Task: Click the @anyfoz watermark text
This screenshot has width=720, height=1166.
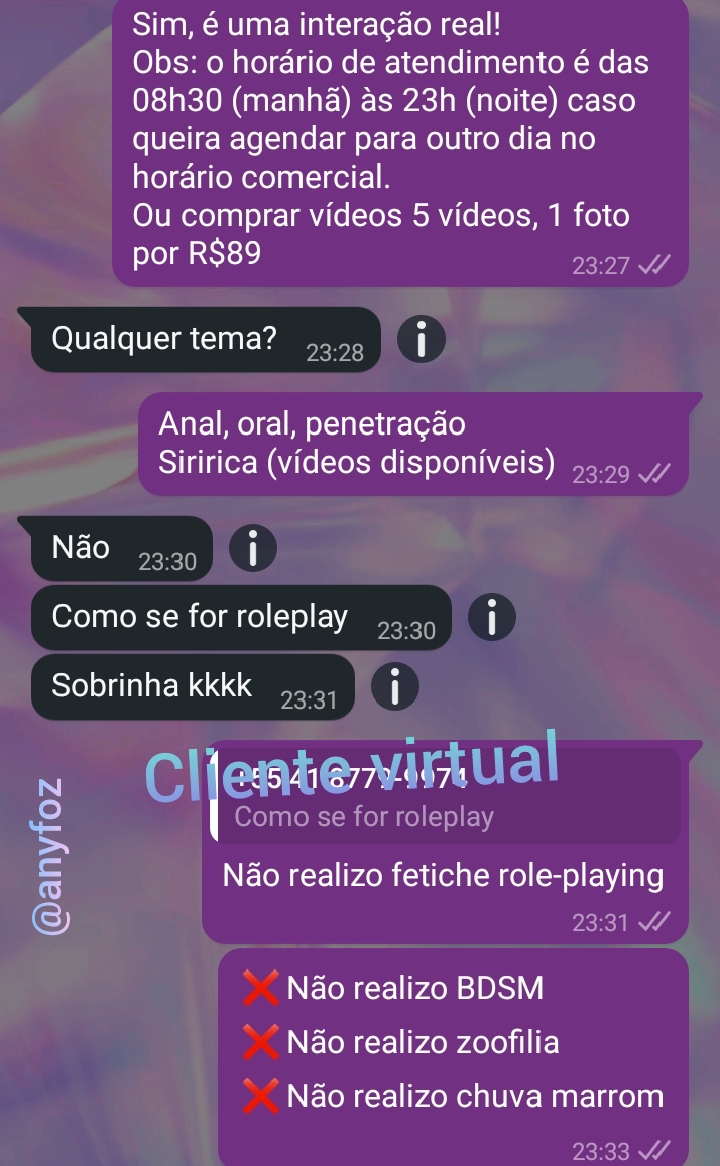Action: pos(49,850)
